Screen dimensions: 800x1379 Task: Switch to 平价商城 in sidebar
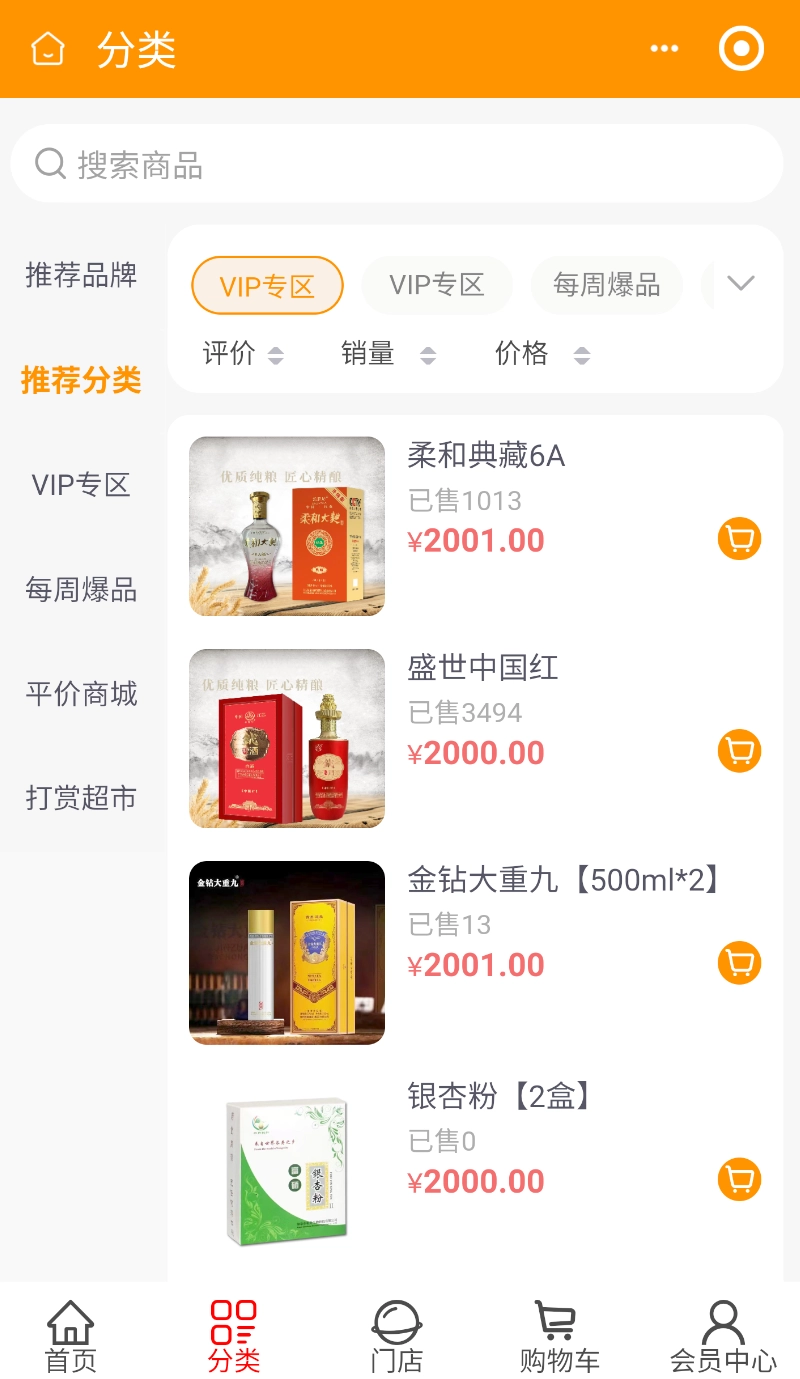[81, 694]
